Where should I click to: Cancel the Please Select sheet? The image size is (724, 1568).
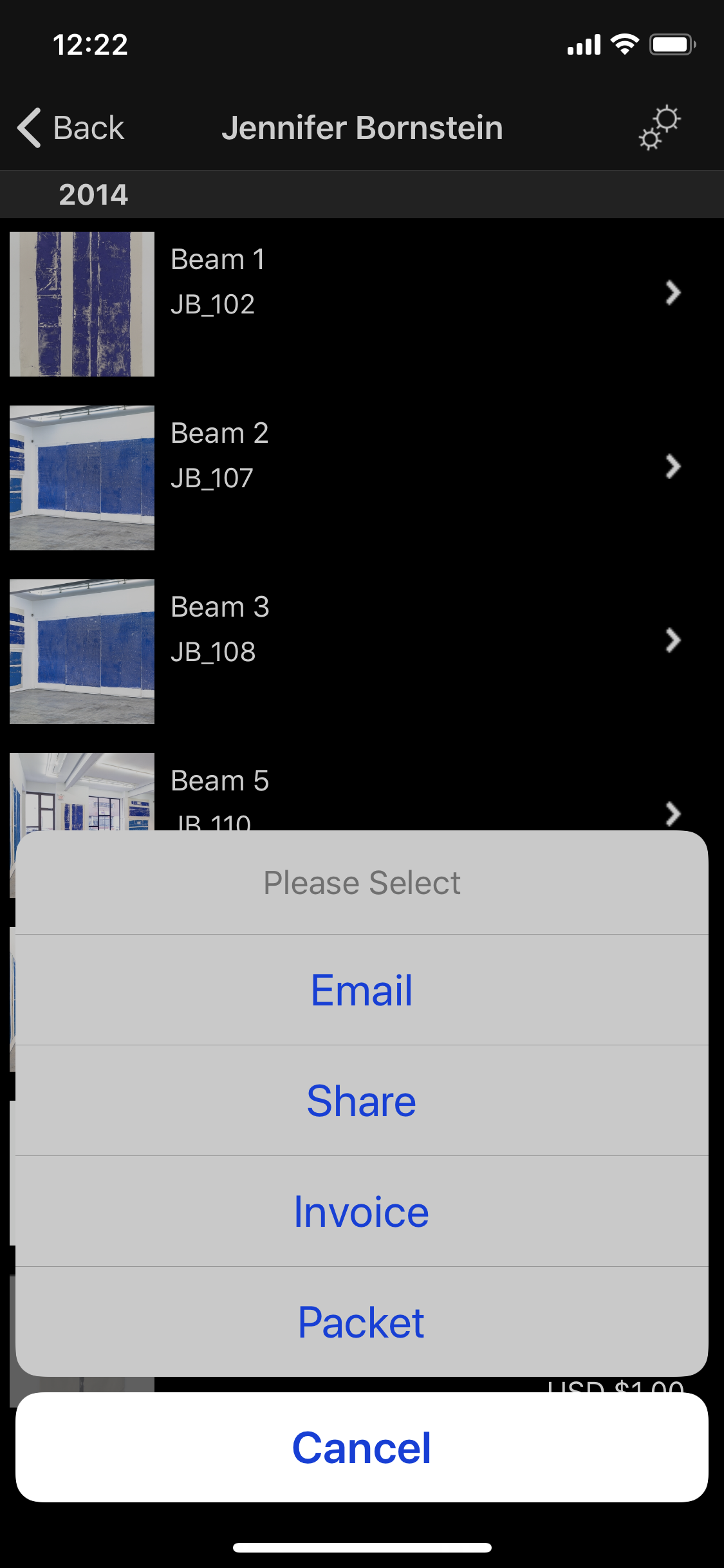[362, 1448]
